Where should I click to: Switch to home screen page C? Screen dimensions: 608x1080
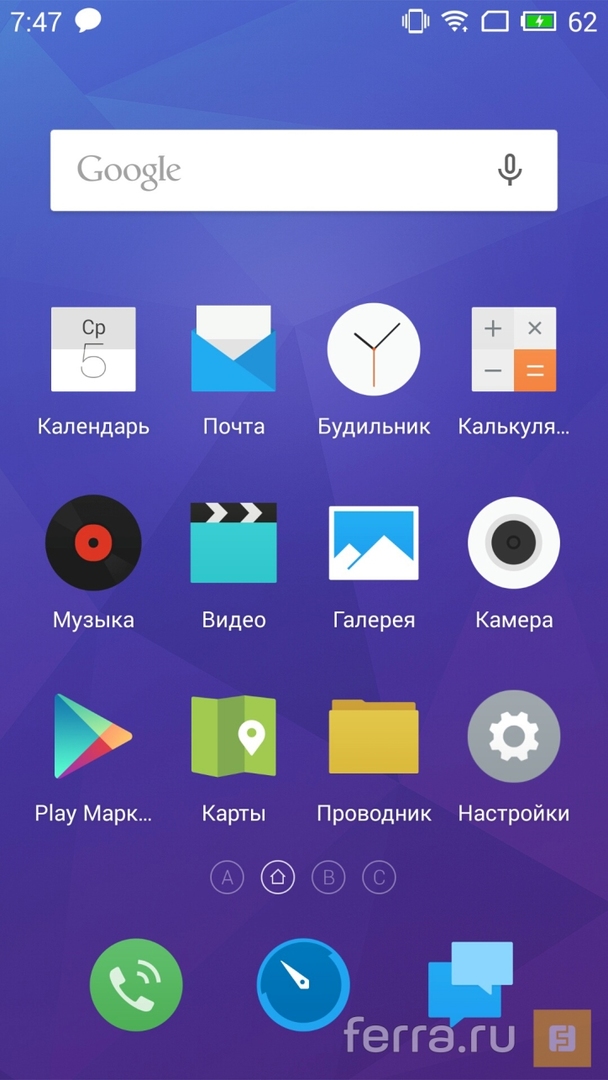(x=378, y=878)
